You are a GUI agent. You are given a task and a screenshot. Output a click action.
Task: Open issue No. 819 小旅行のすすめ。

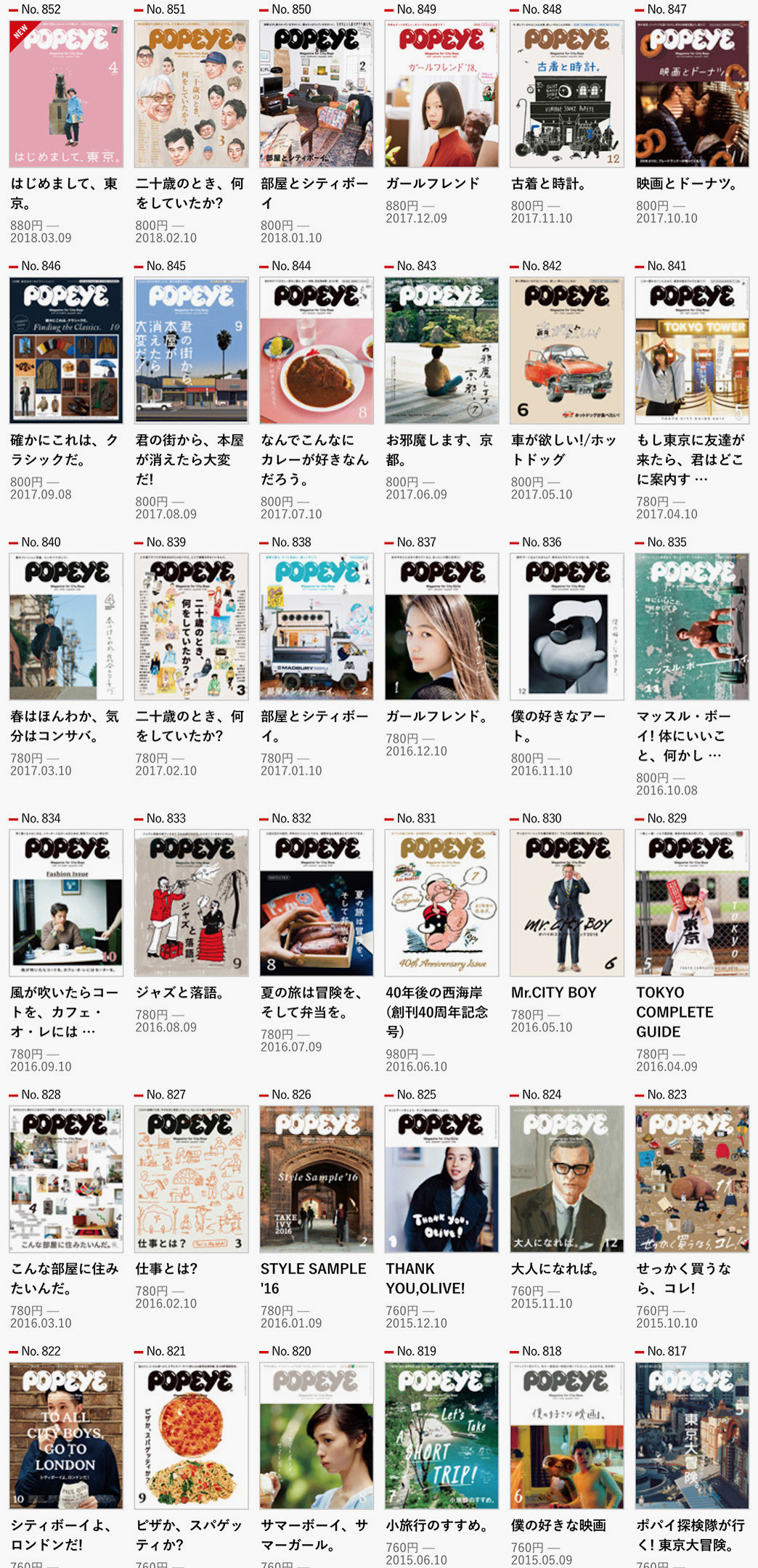point(441,1436)
